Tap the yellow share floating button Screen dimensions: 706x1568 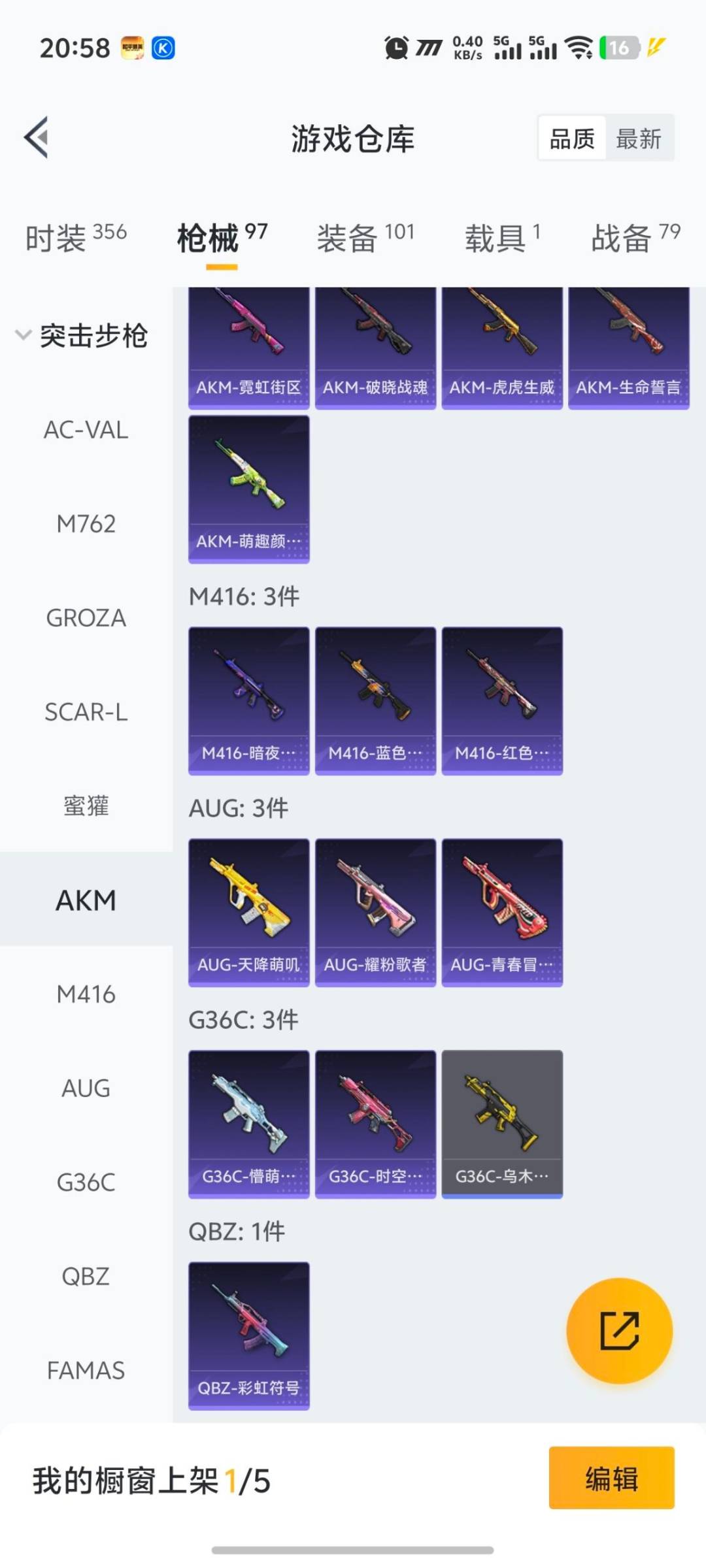[x=619, y=1331]
